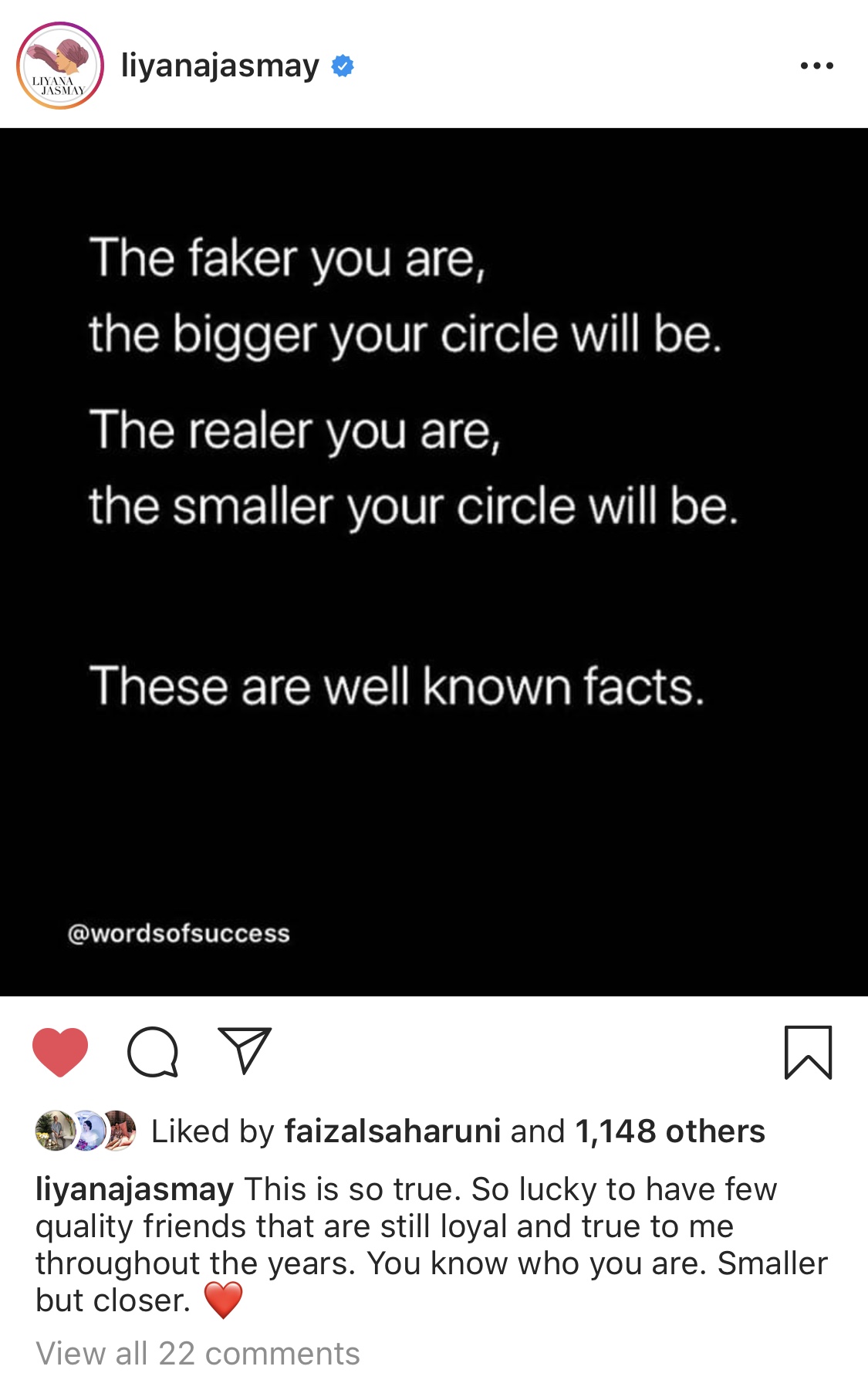This screenshot has width=868, height=1373.
Task: Share the post via paper plane icon
Action: tap(245, 1050)
